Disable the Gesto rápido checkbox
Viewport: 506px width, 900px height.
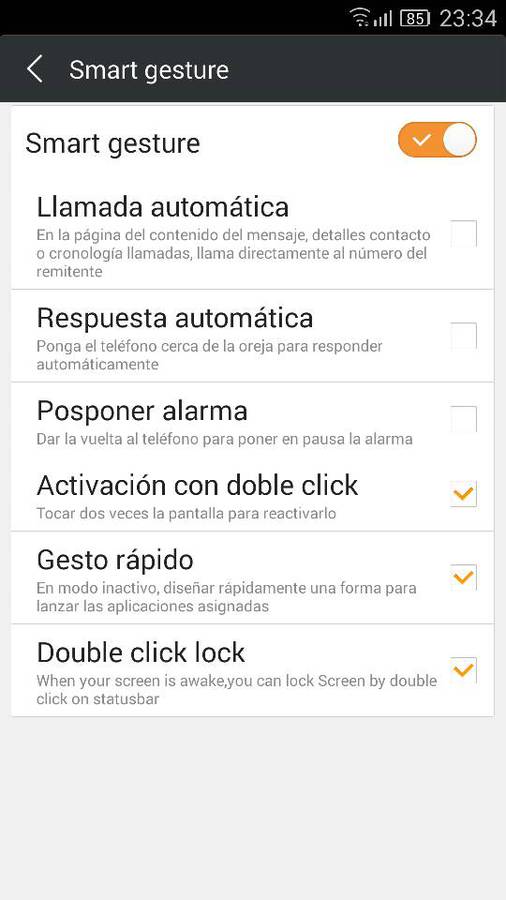click(464, 577)
